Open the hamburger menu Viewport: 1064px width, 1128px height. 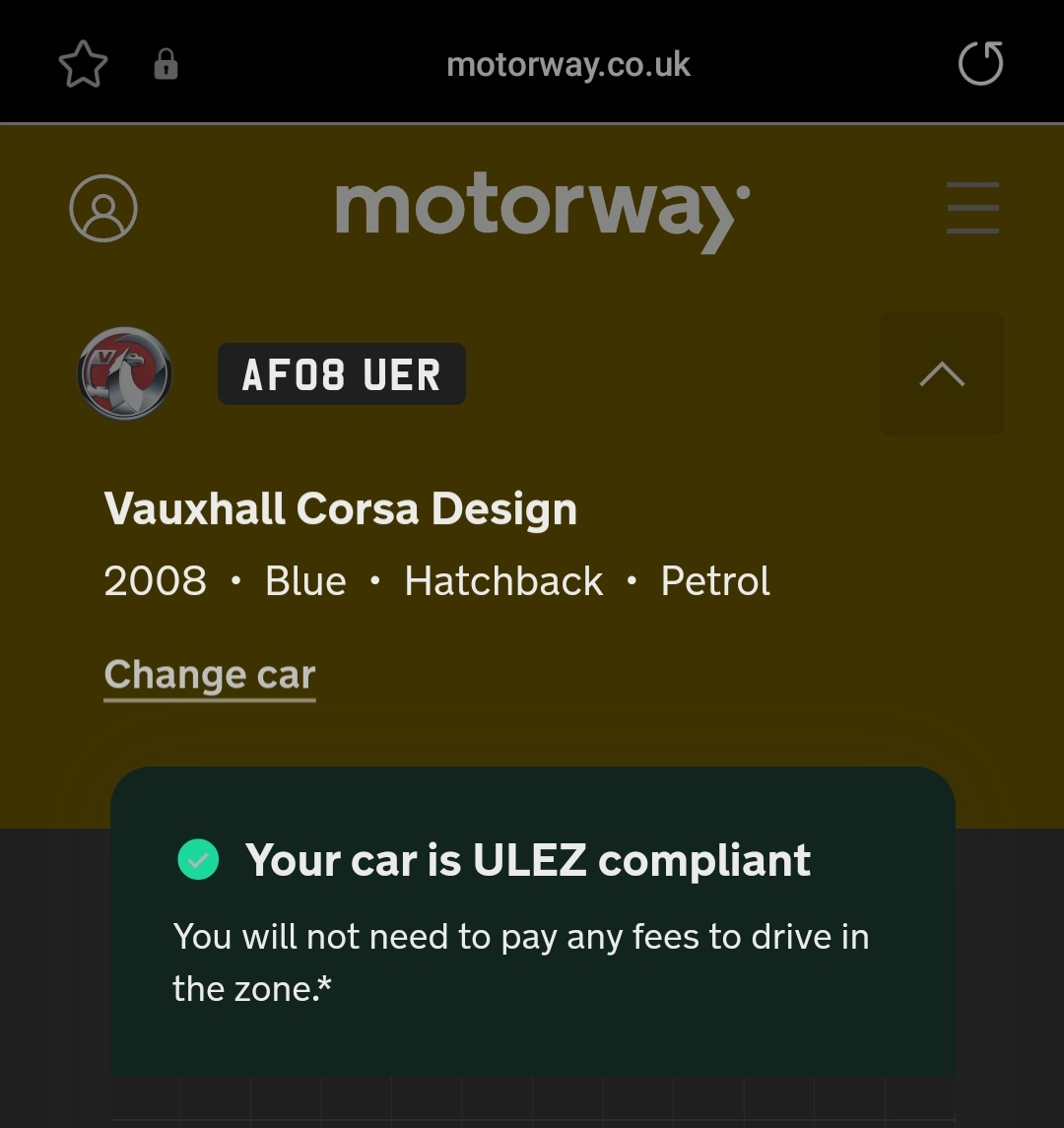coord(972,208)
